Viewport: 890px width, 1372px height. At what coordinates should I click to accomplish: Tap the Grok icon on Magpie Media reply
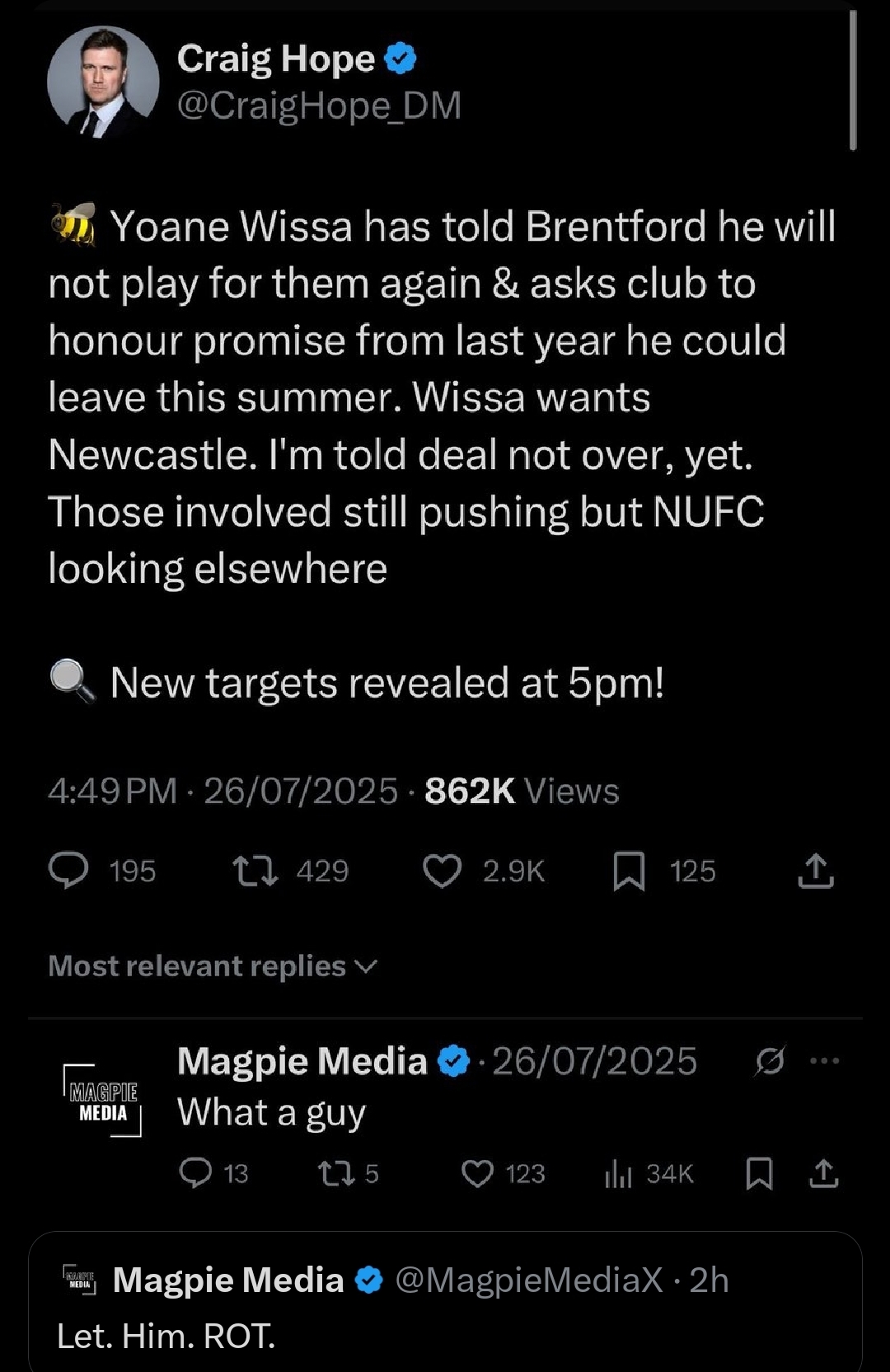click(770, 1061)
